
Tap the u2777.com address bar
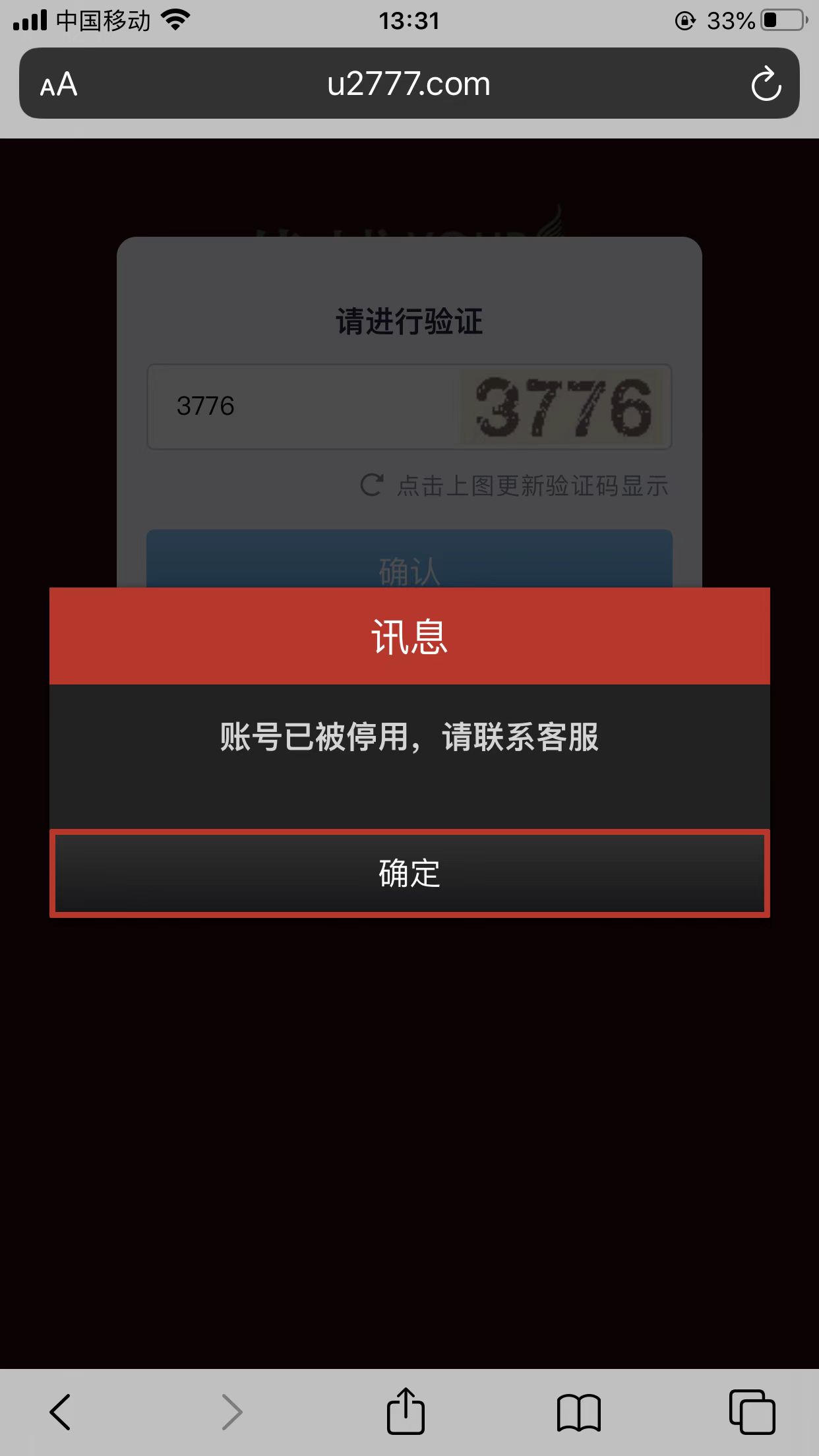(x=409, y=84)
